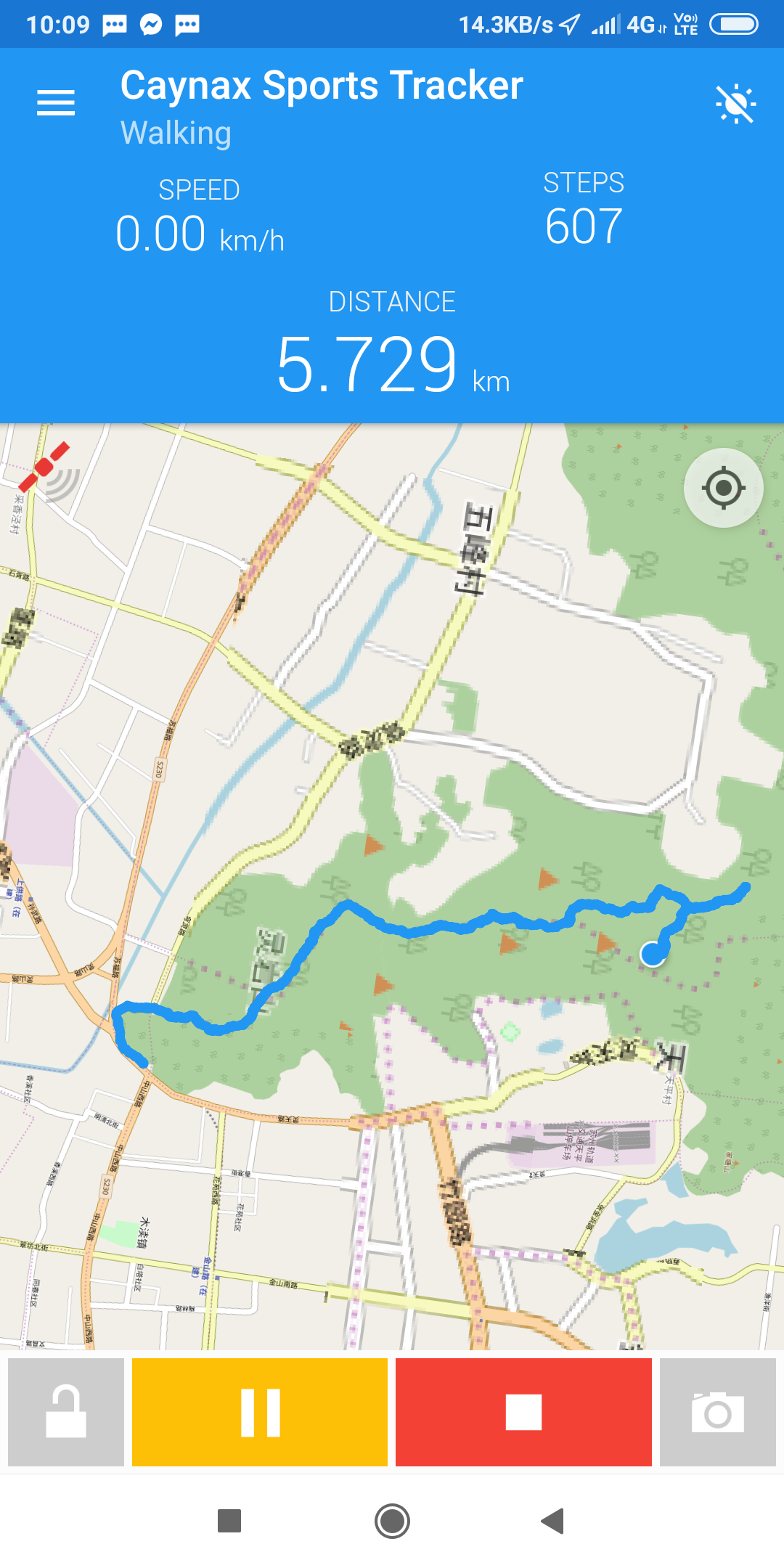The height and width of the screenshot is (1568, 784).
Task: Lock the screen controls
Action: tap(66, 1412)
